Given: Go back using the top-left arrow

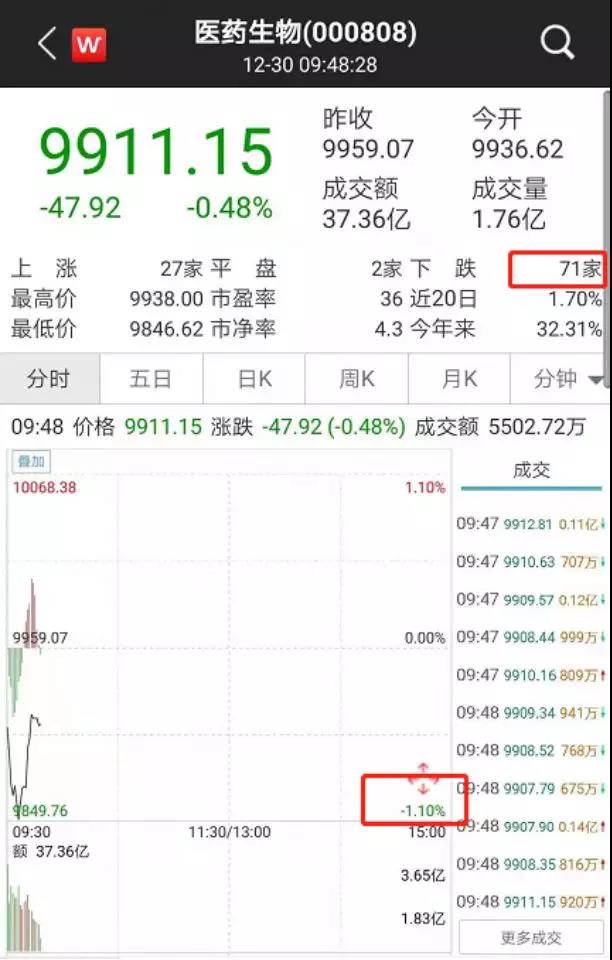Looking at the screenshot, I should [46, 44].
